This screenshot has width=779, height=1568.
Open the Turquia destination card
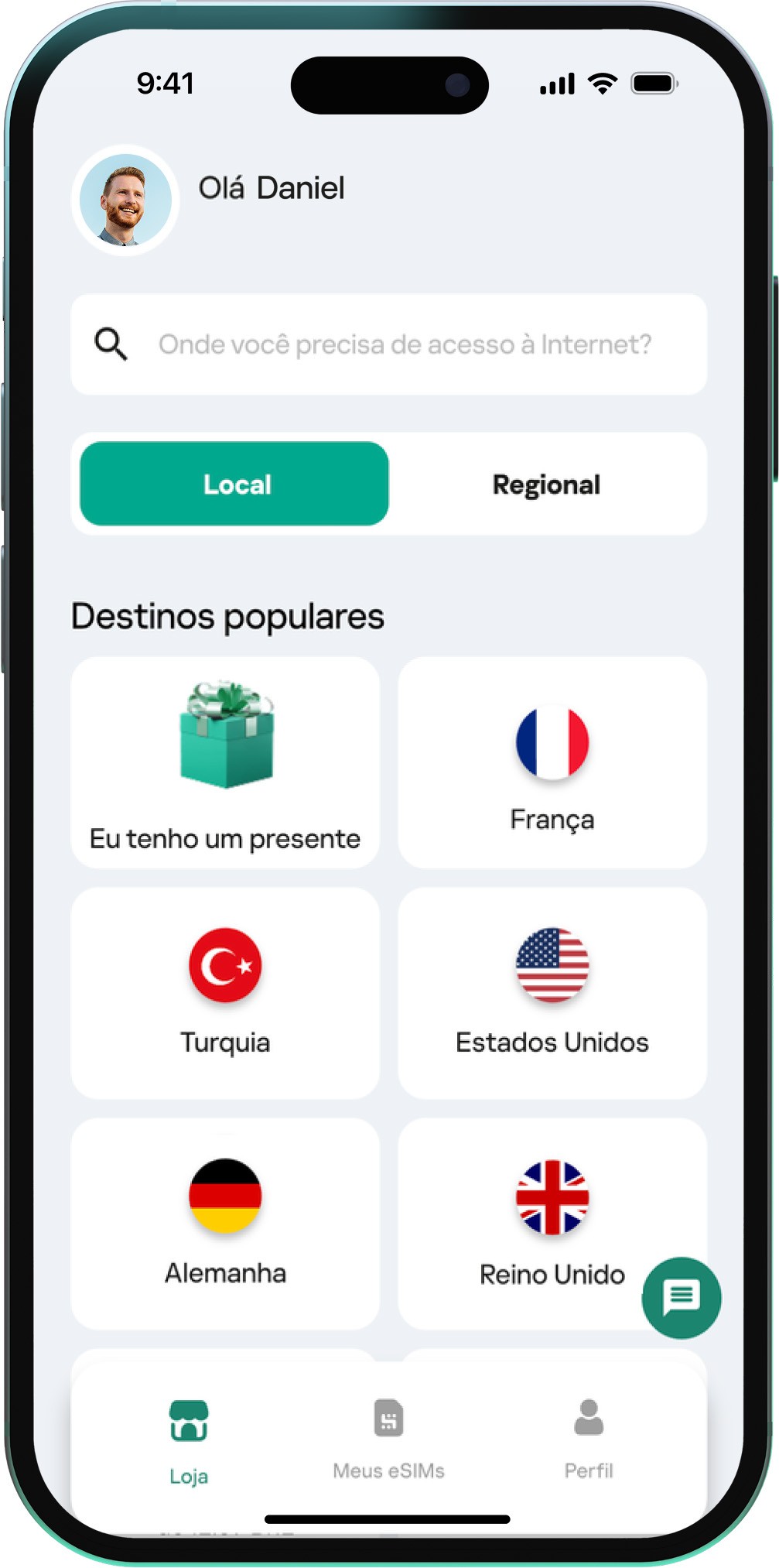225,993
